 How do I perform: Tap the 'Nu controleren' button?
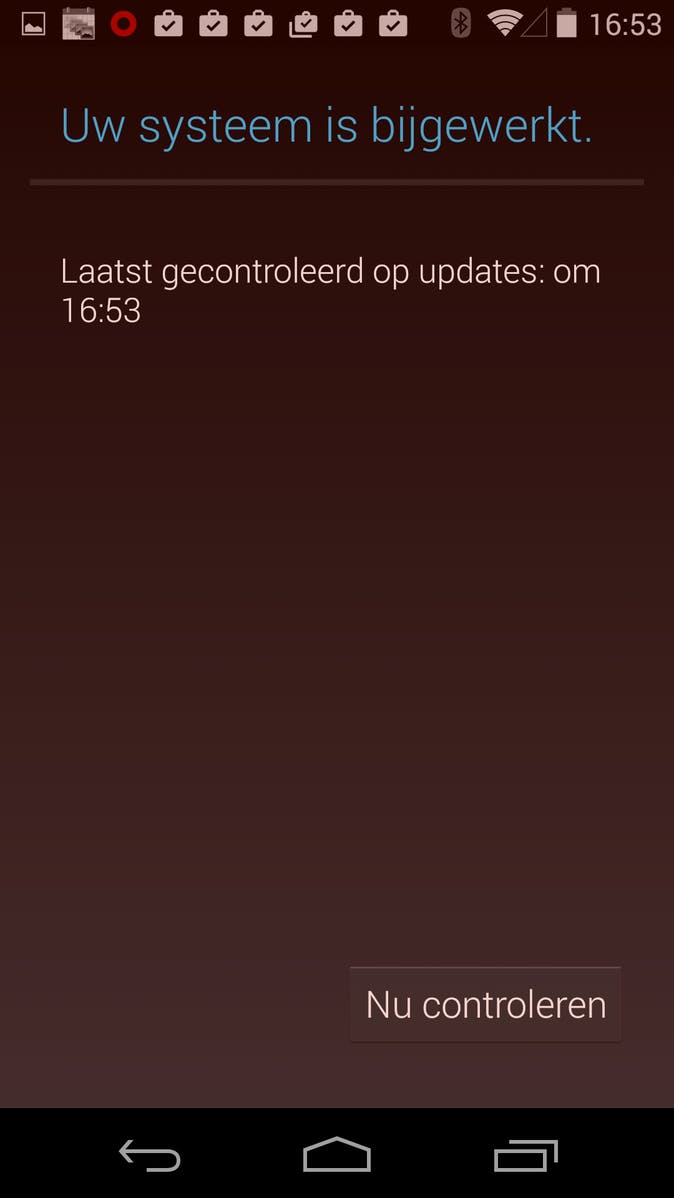point(486,1004)
